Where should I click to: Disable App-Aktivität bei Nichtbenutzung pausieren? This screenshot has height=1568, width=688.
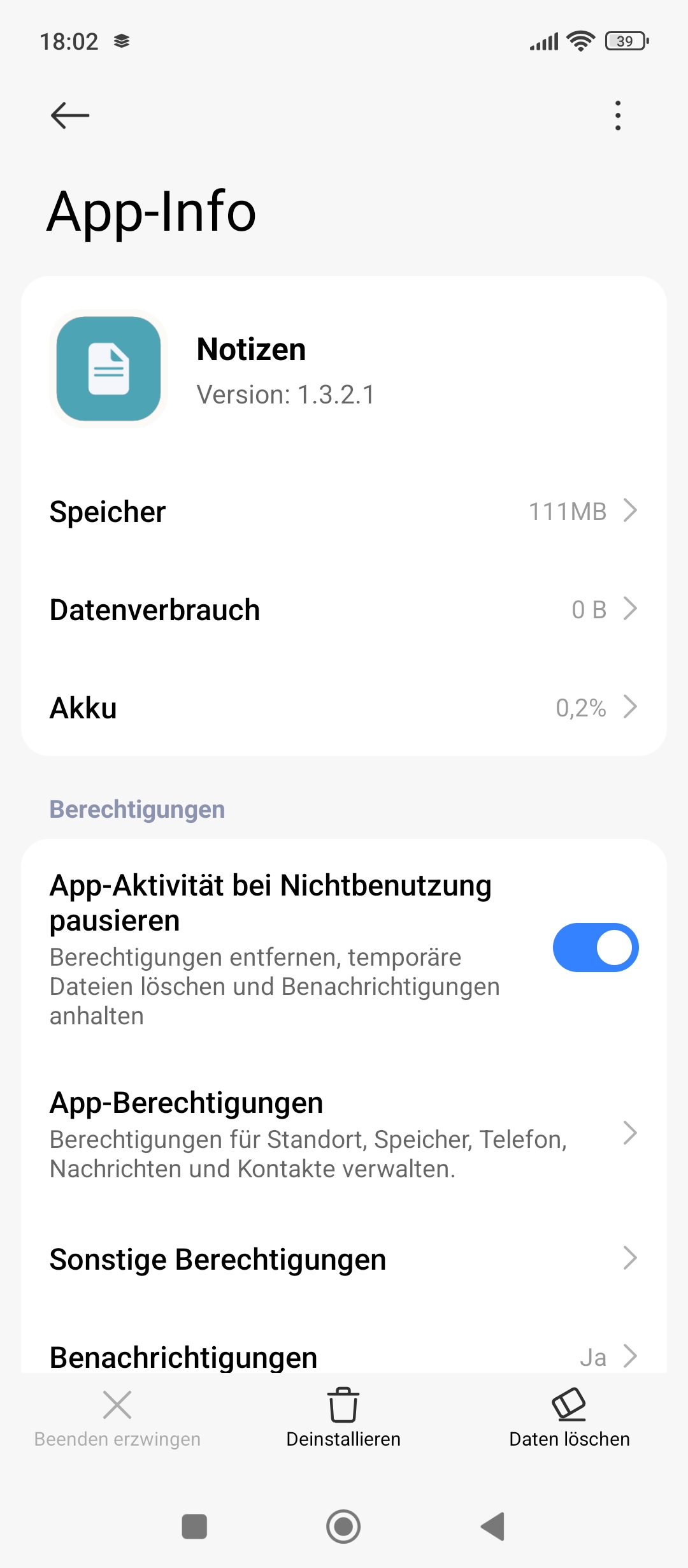click(x=594, y=948)
